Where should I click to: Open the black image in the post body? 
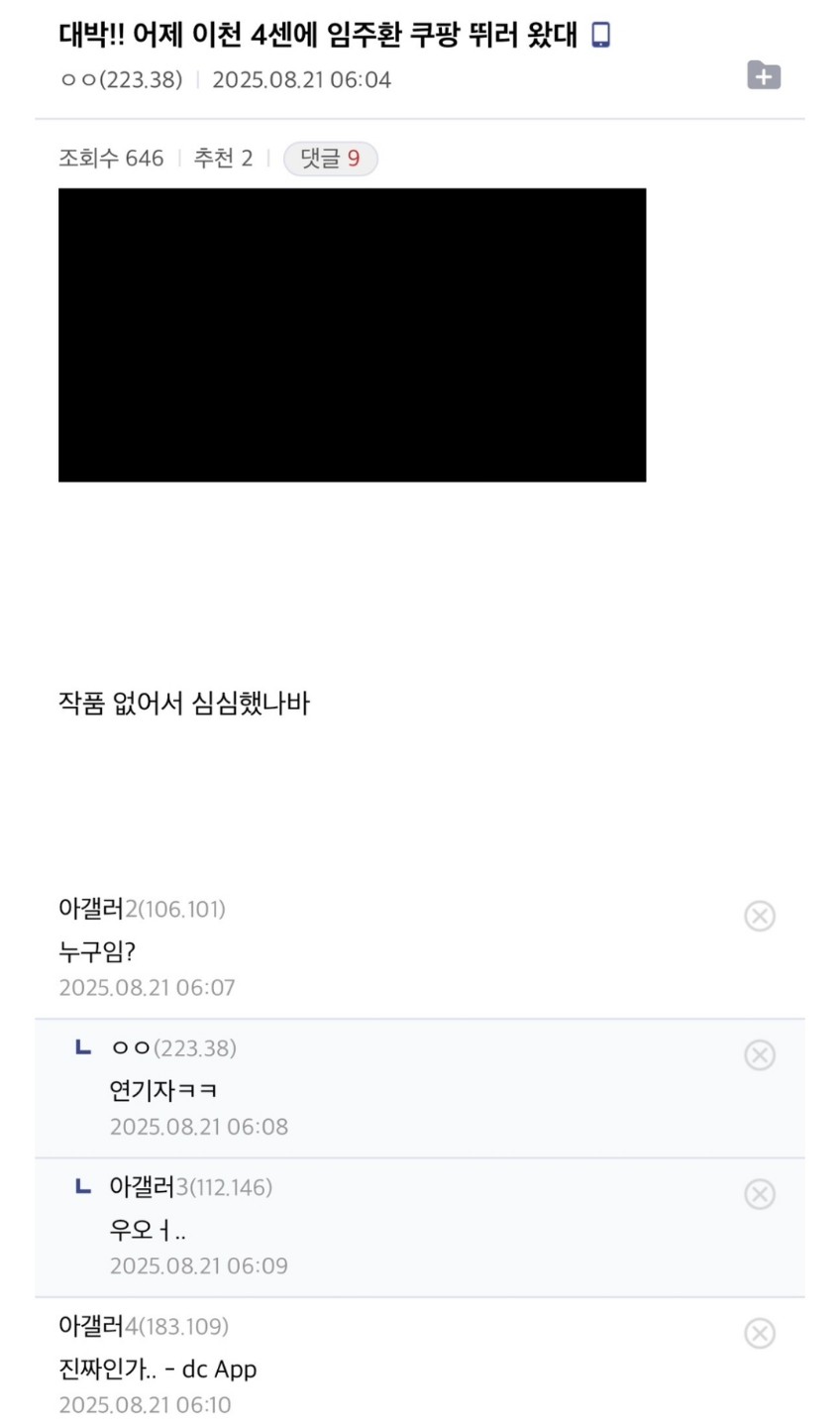352,334
